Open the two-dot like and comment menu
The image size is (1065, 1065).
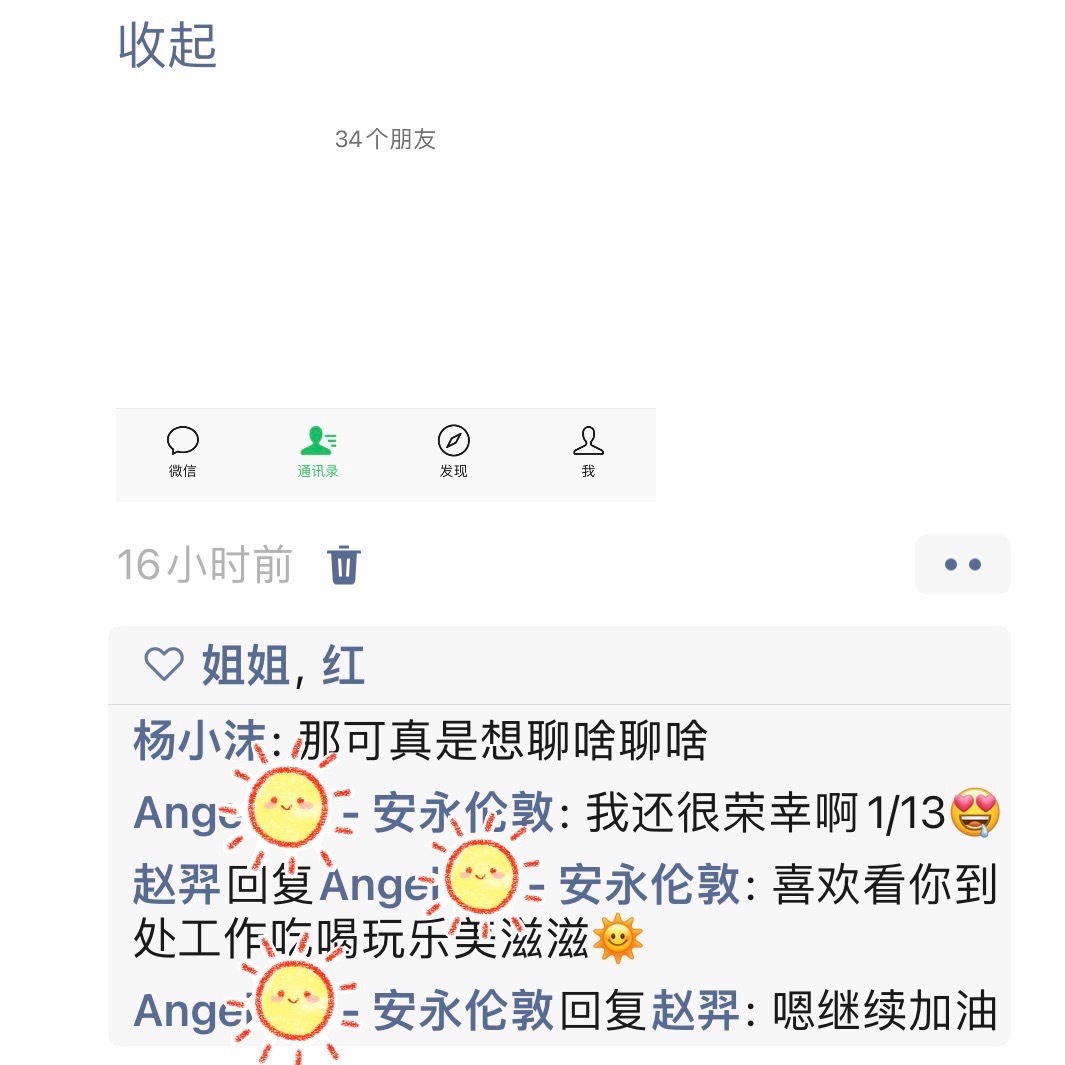(x=962, y=565)
